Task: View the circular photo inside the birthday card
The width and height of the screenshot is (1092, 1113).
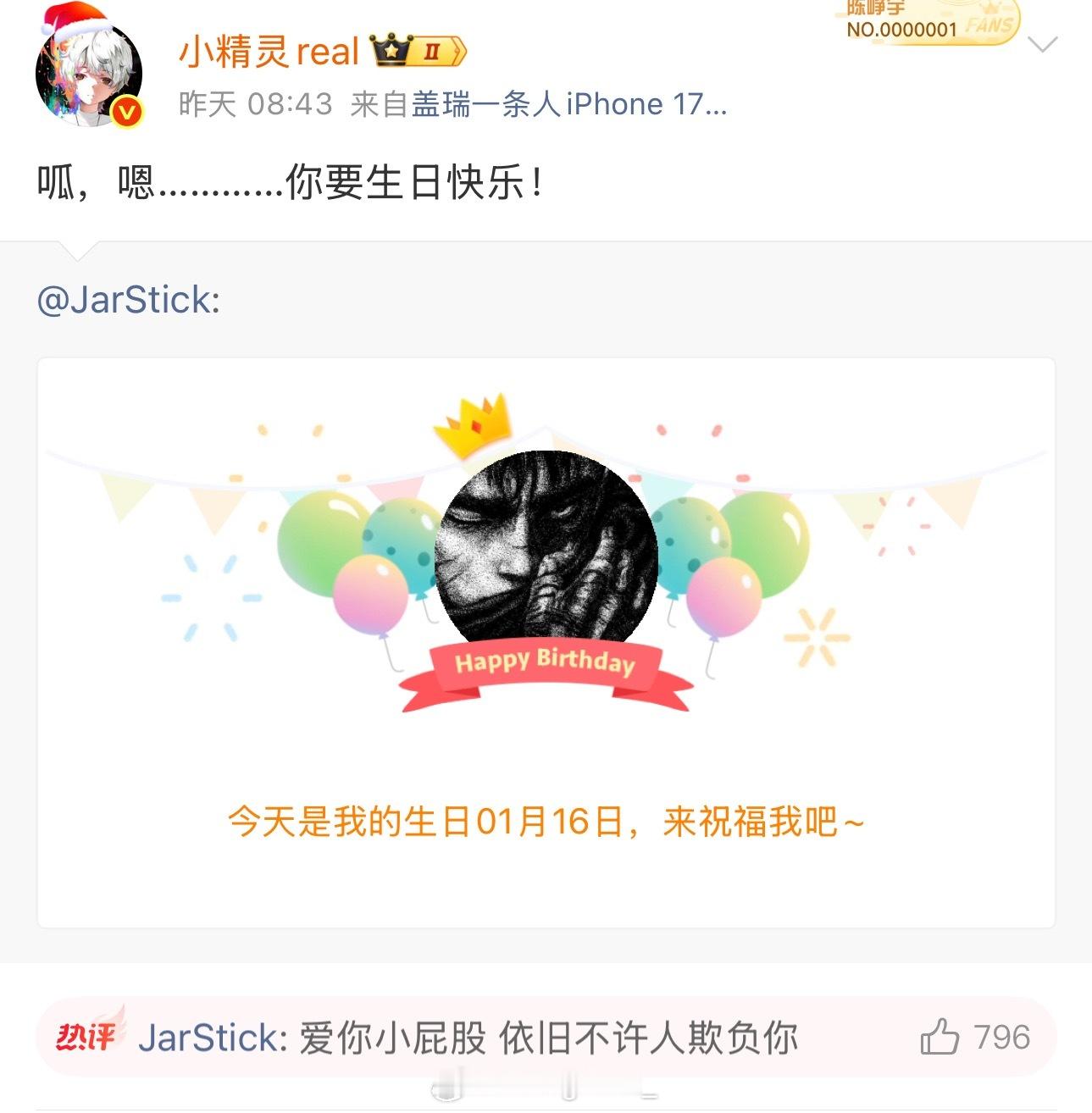Action: click(545, 551)
